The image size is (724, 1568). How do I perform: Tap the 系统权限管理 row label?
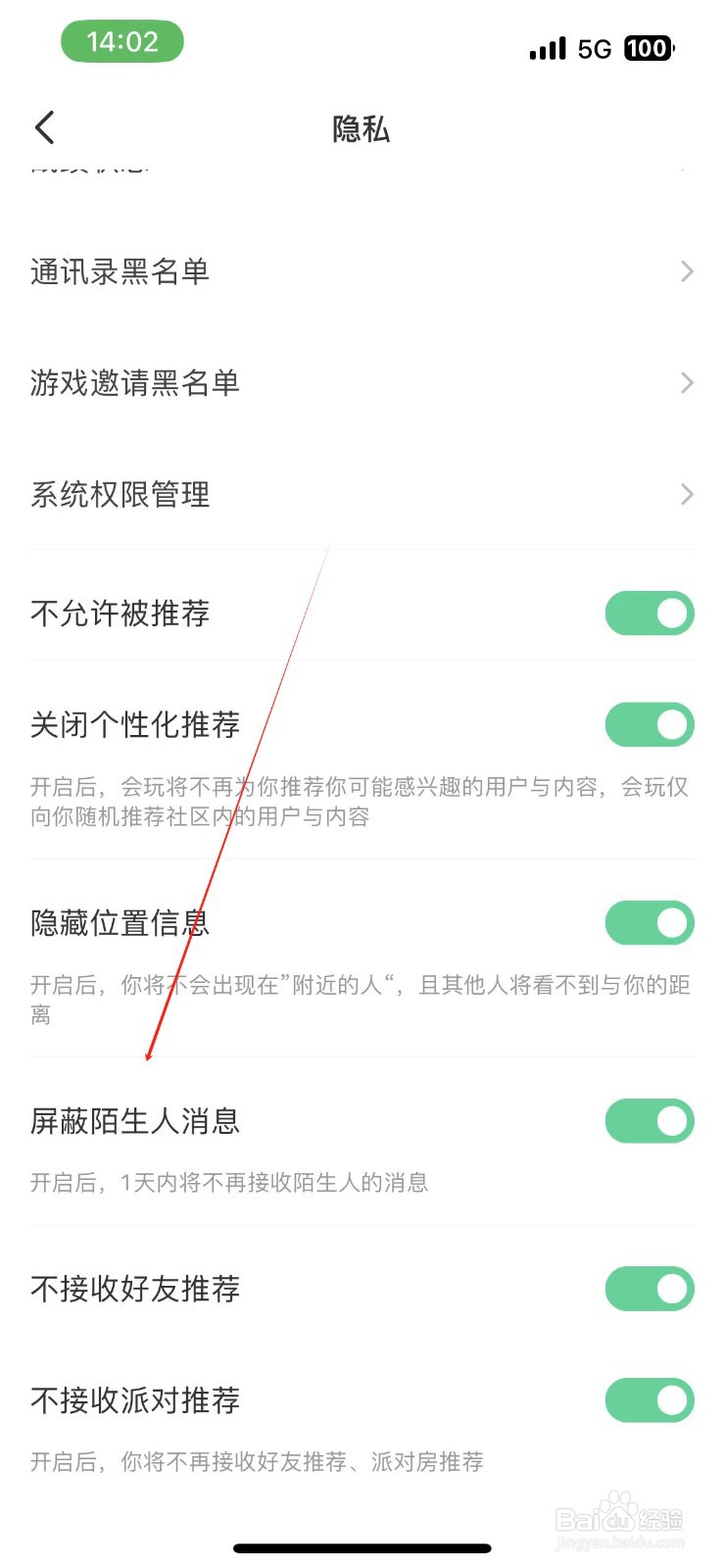pos(118,494)
